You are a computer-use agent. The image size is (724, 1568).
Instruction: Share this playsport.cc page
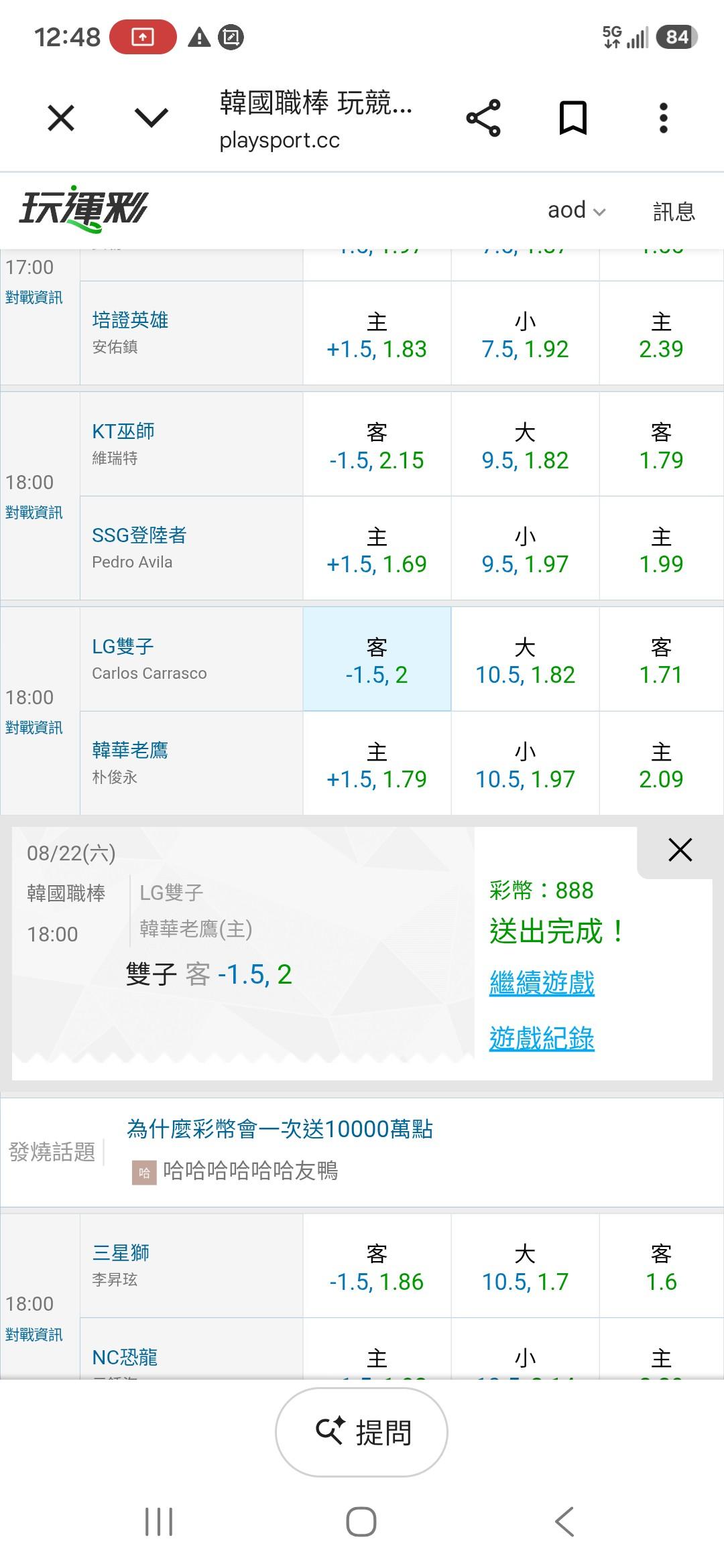click(x=483, y=119)
